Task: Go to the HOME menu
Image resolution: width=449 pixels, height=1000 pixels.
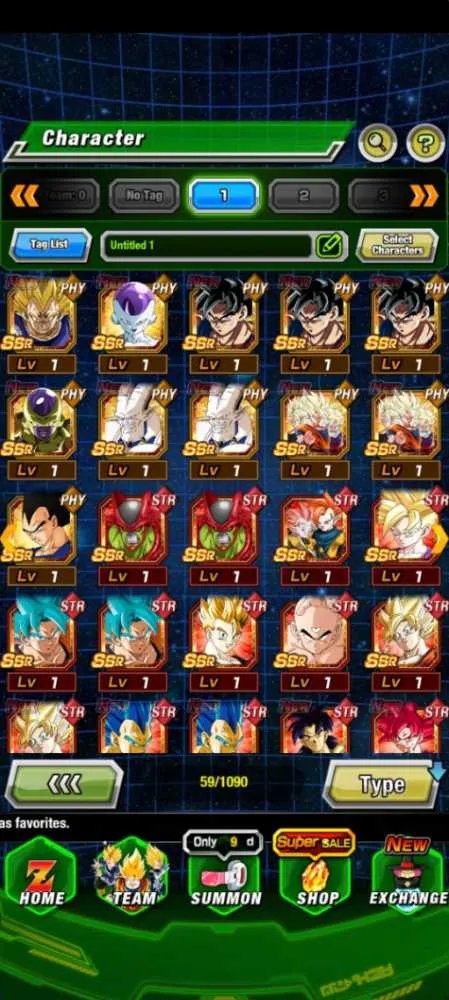Action: point(41,874)
